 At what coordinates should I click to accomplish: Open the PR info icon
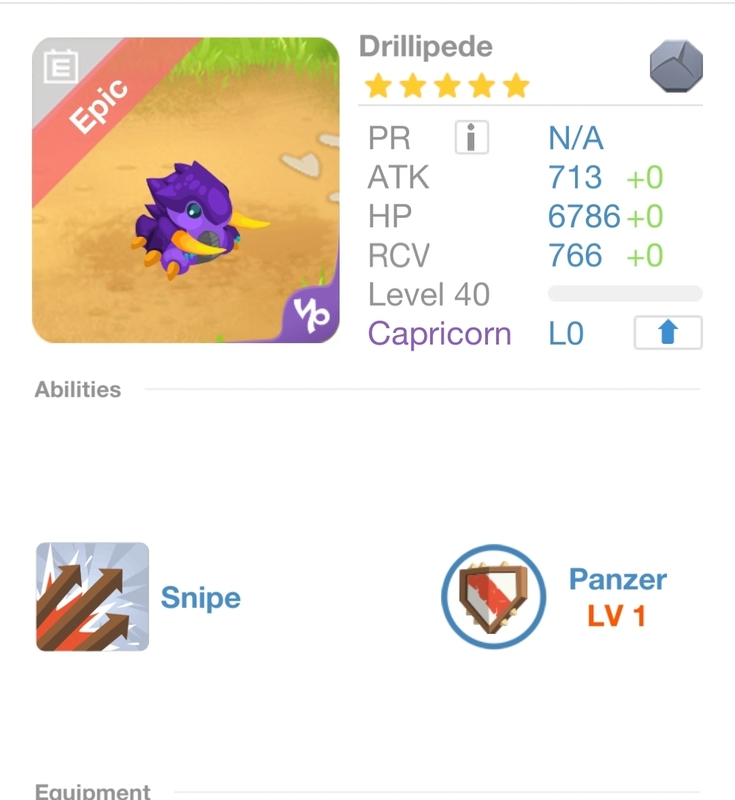[471, 138]
